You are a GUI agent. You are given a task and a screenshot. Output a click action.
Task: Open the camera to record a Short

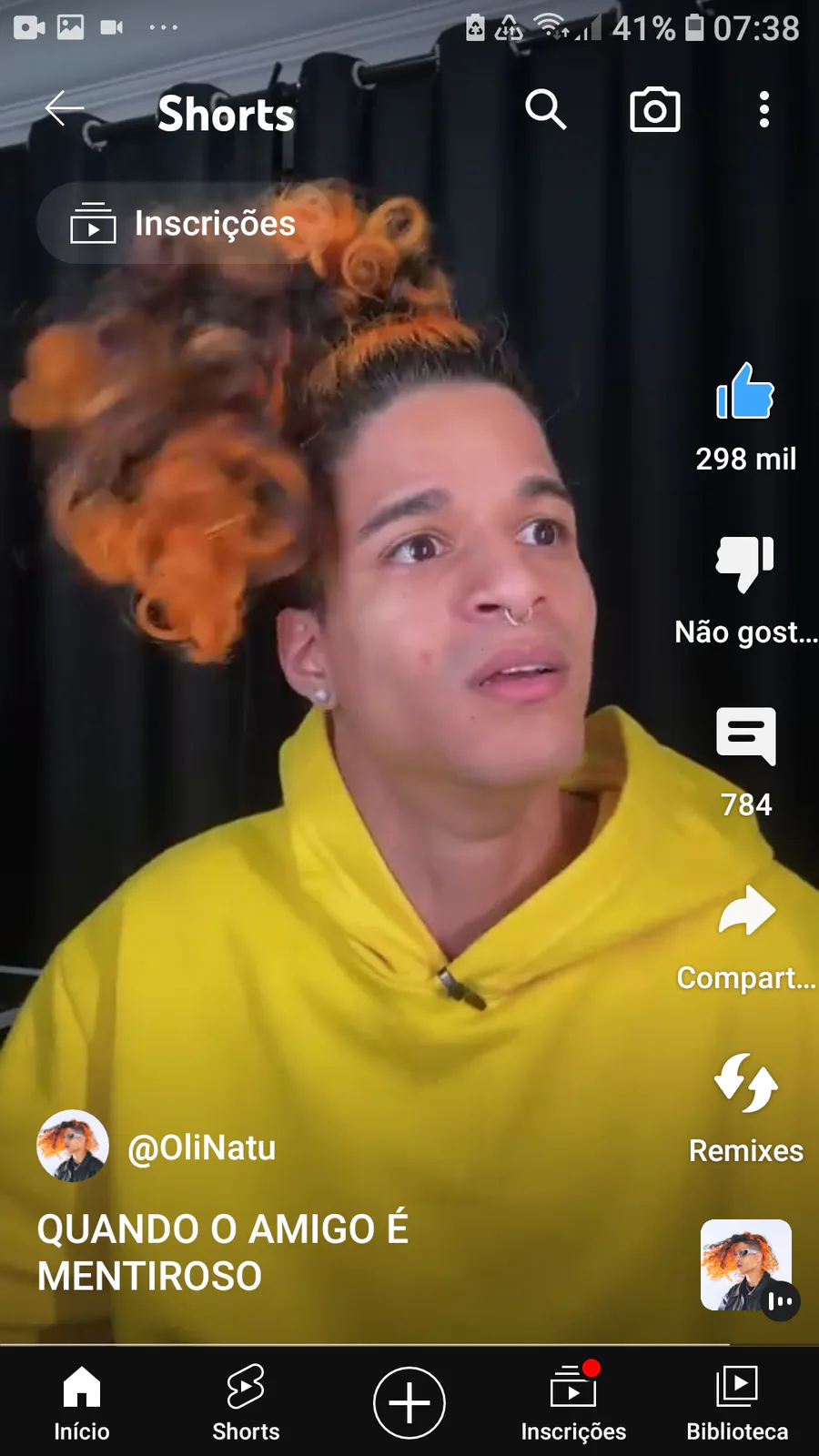coord(655,110)
